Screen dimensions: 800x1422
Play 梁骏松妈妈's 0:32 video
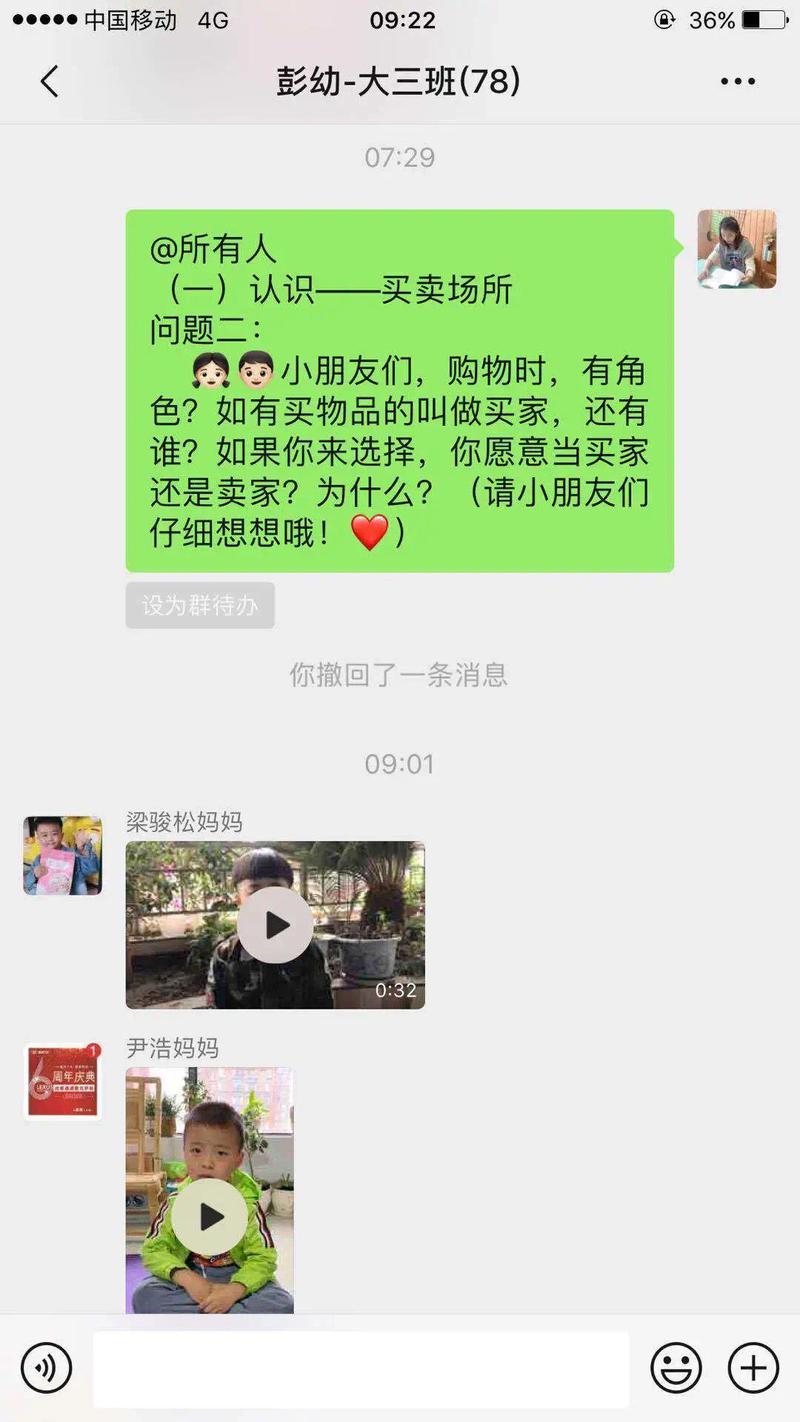pos(275,925)
